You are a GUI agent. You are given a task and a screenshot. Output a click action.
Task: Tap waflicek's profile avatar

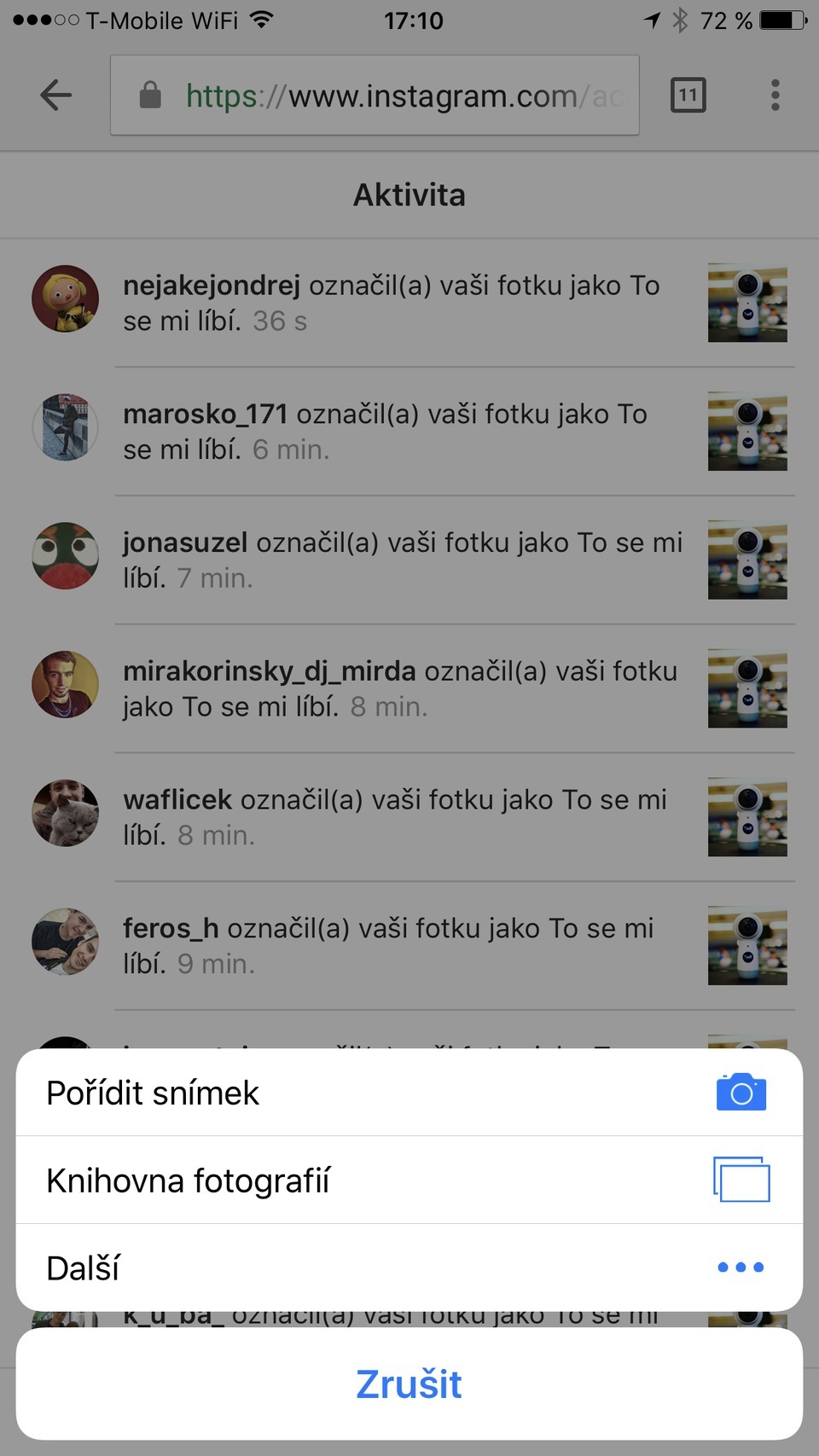click(x=65, y=813)
